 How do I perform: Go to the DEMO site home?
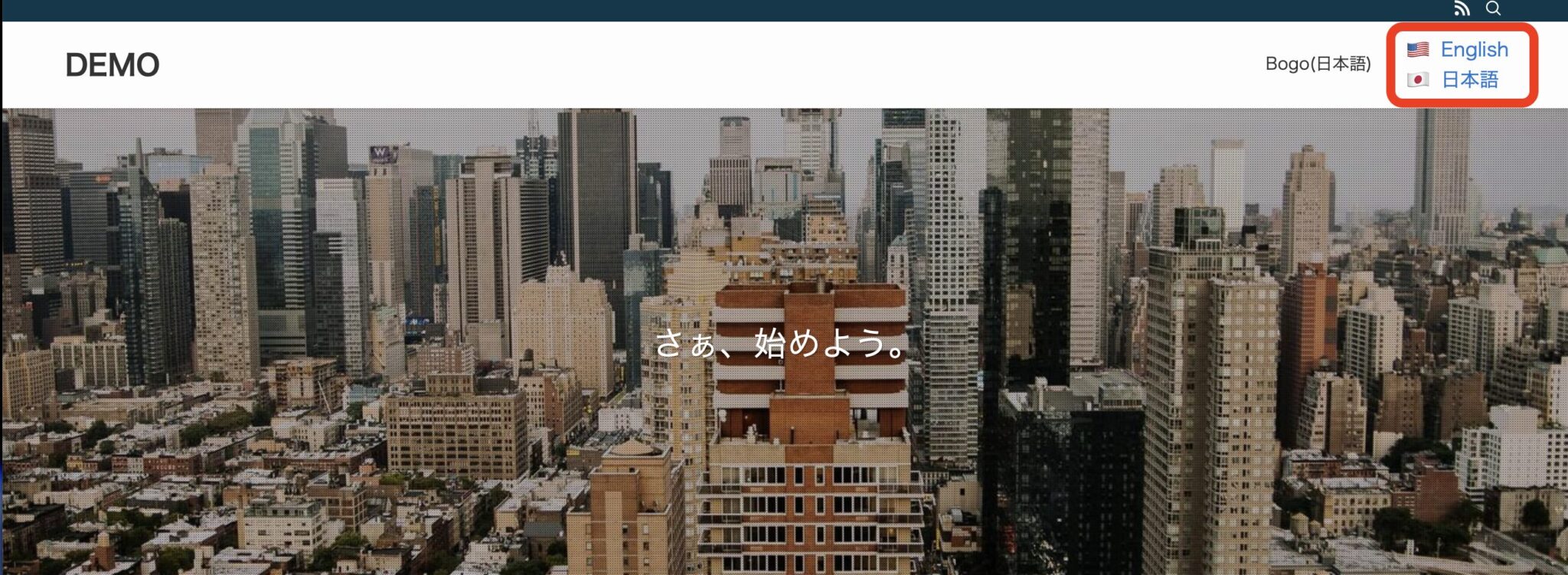click(113, 65)
